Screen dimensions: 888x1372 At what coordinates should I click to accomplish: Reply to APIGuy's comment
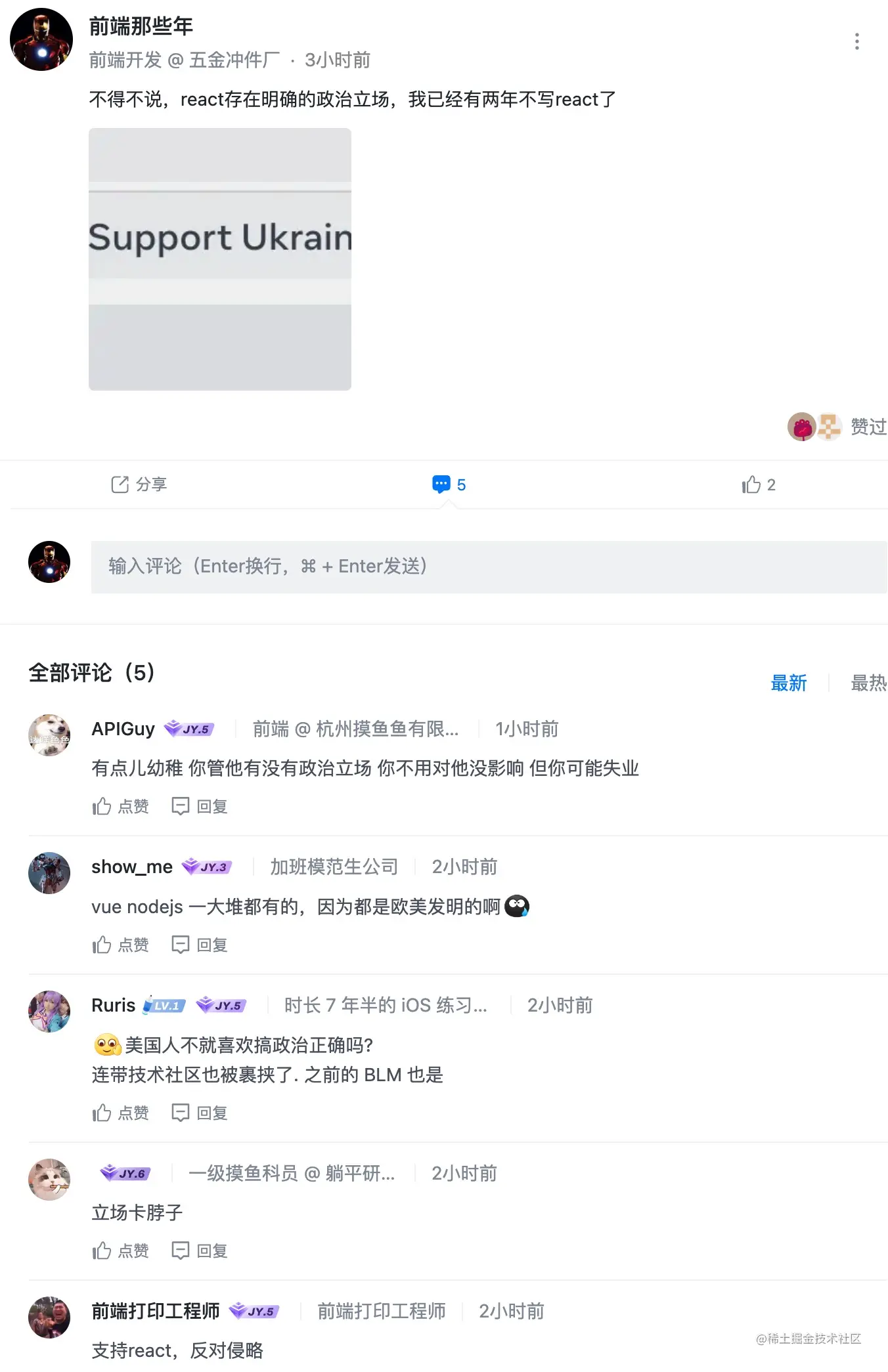coord(200,806)
